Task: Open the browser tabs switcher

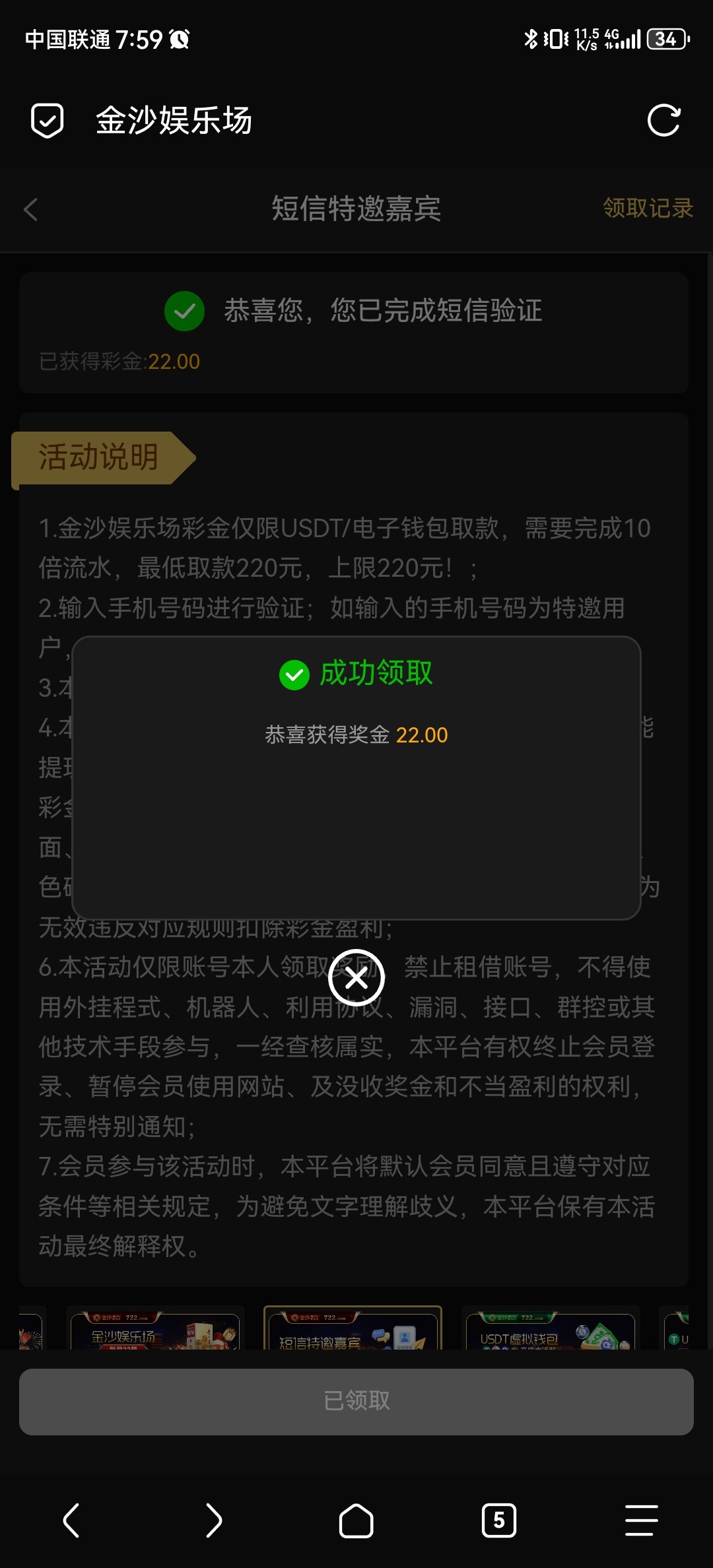Action: pyautogui.click(x=499, y=1521)
